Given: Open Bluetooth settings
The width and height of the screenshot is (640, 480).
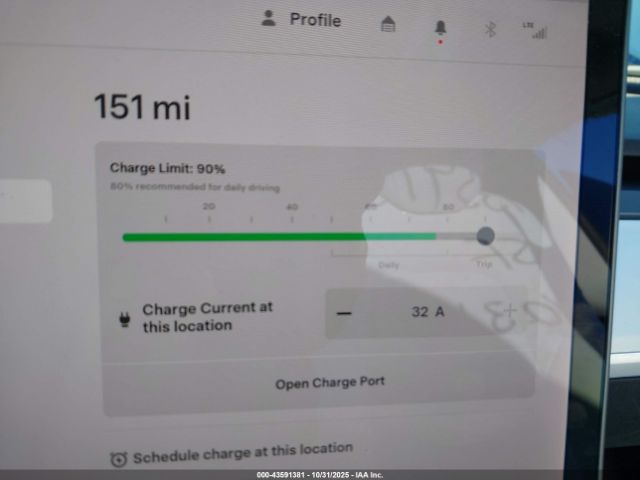Looking at the screenshot, I should (490, 29).
